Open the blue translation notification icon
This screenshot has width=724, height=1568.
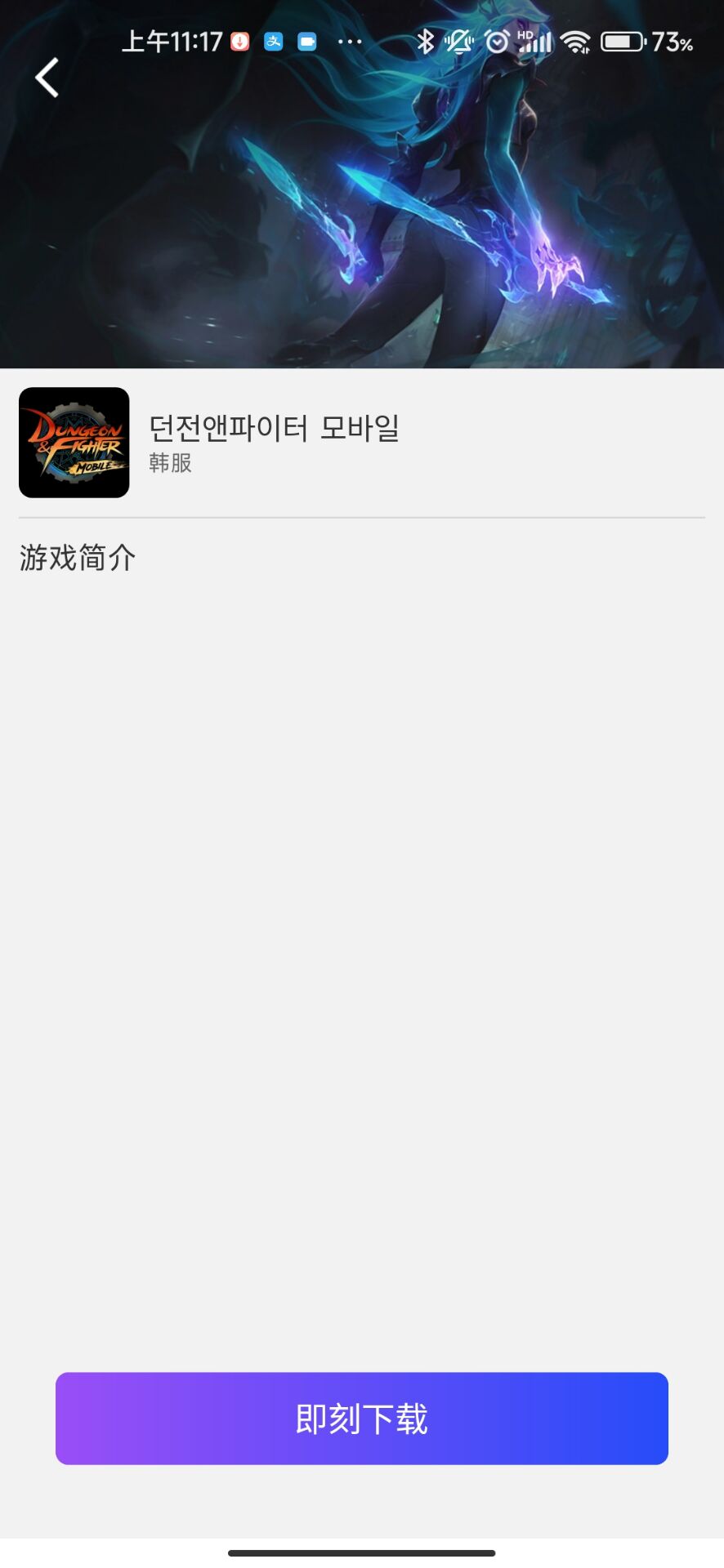coord(272,41)
